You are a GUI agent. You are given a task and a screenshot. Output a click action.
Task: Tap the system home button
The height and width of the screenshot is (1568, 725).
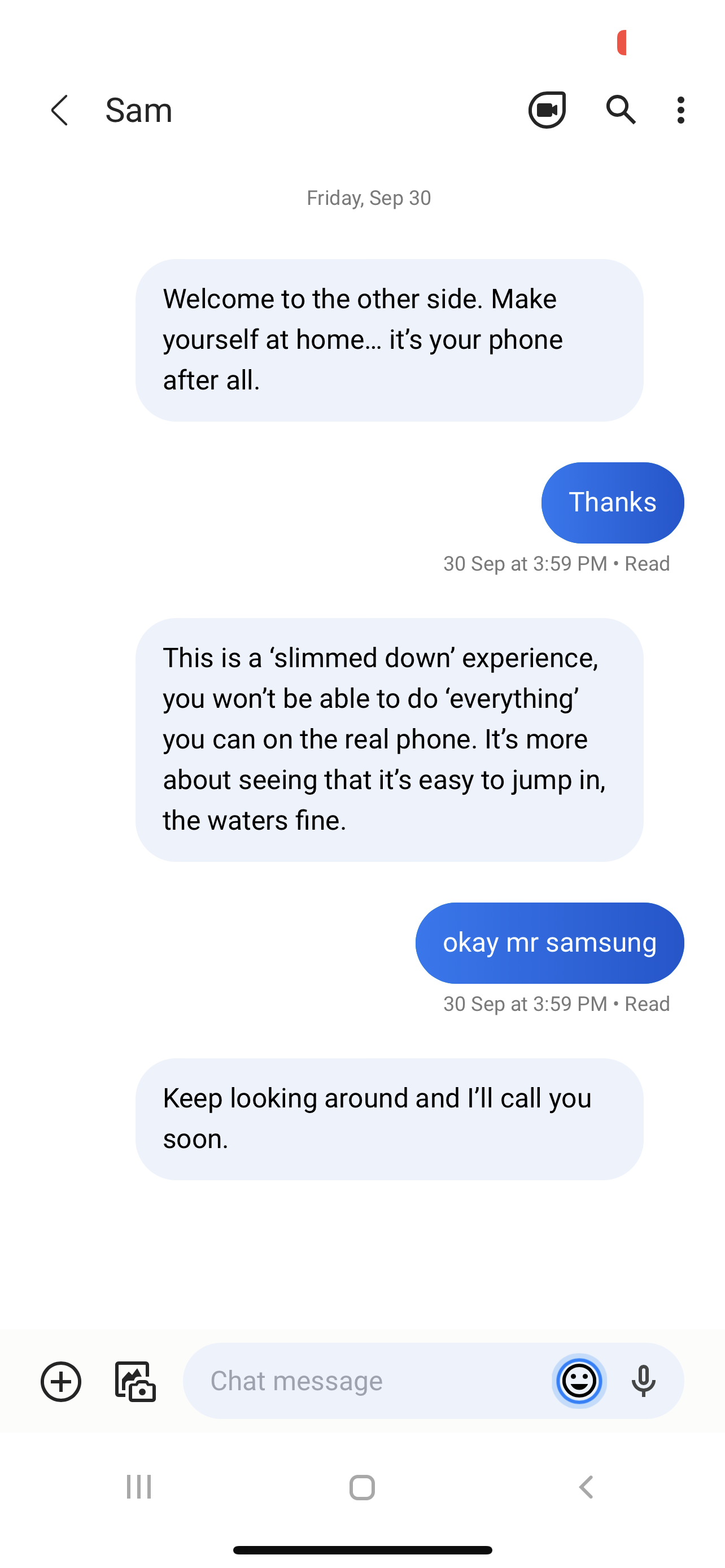pyautogui.click(x=362, y=1487)
